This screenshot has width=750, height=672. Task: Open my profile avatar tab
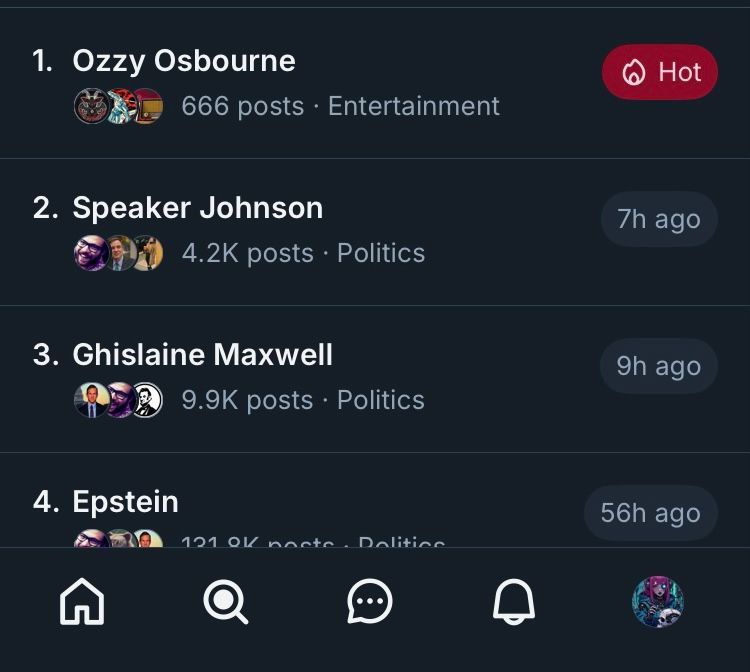click(657, 602)
